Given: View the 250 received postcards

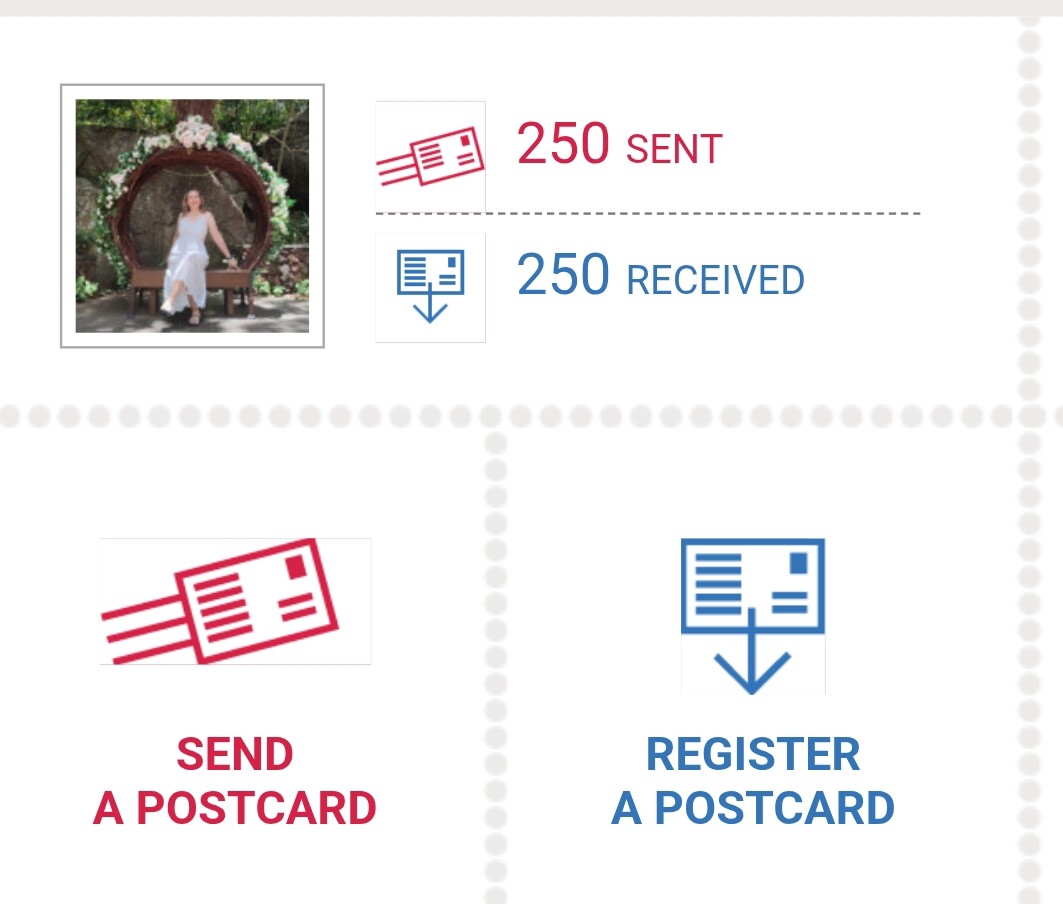Looking at the screenshot, I should tap(659, 277).
